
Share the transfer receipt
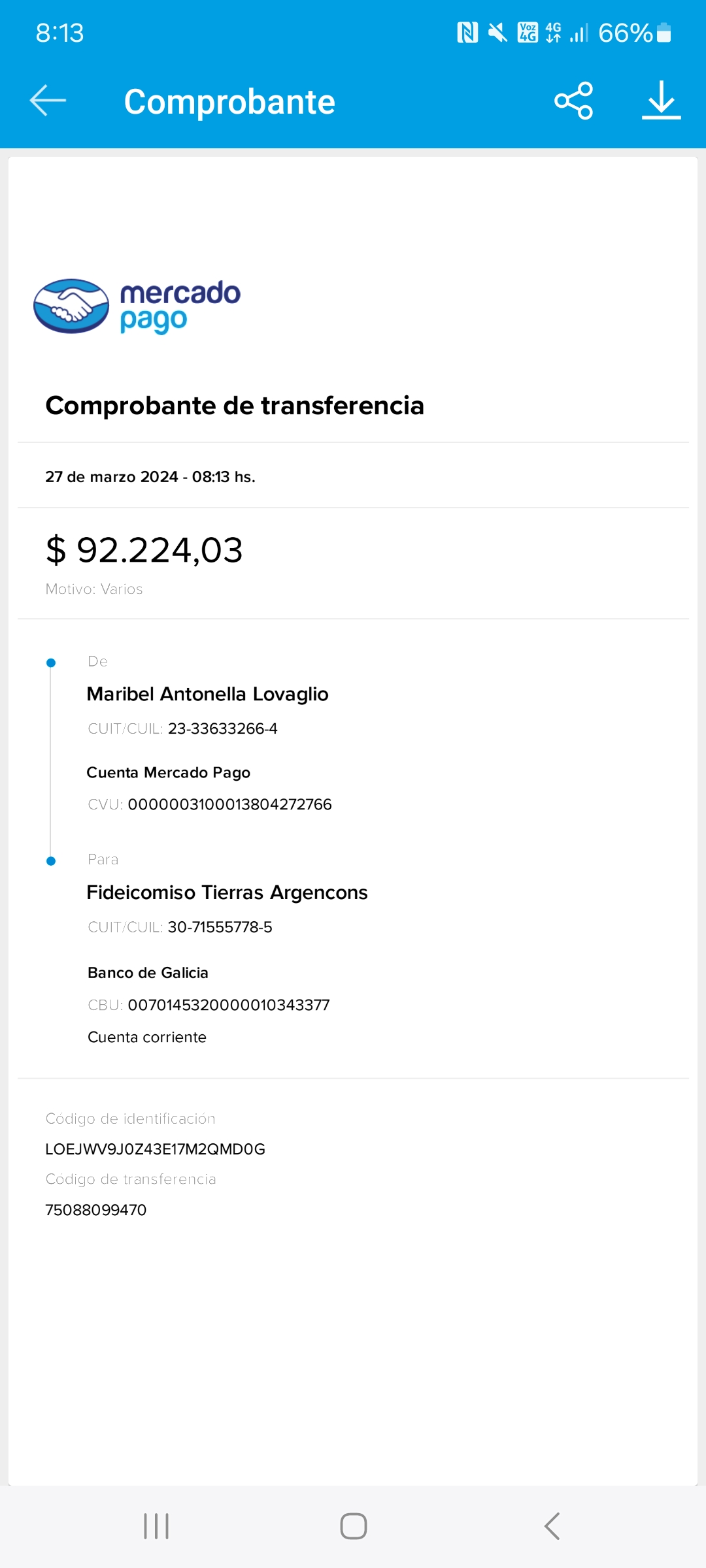pyautogui.click(x=573, y=101)
